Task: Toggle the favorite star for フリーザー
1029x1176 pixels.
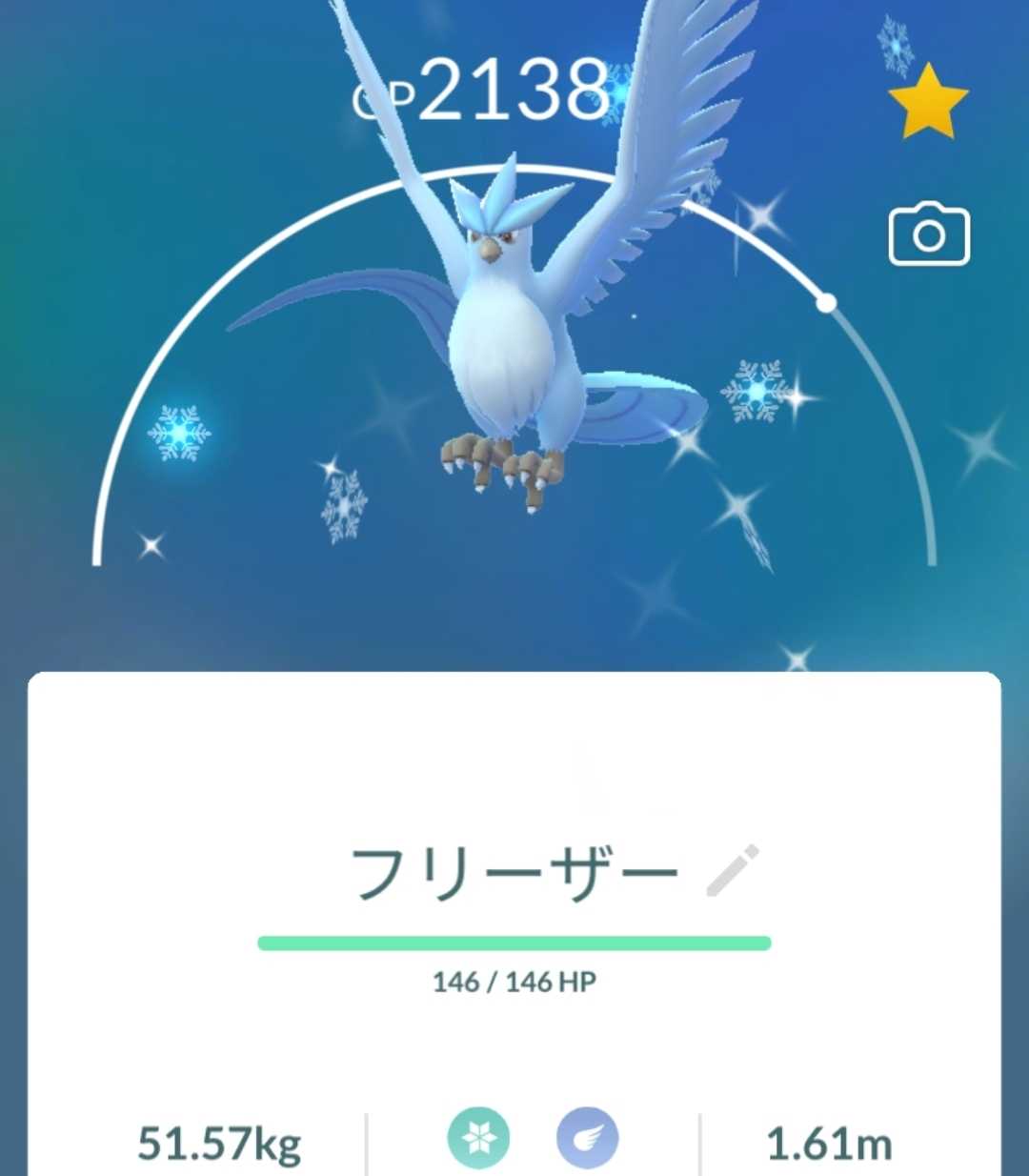Action: [x=927, y=102]
